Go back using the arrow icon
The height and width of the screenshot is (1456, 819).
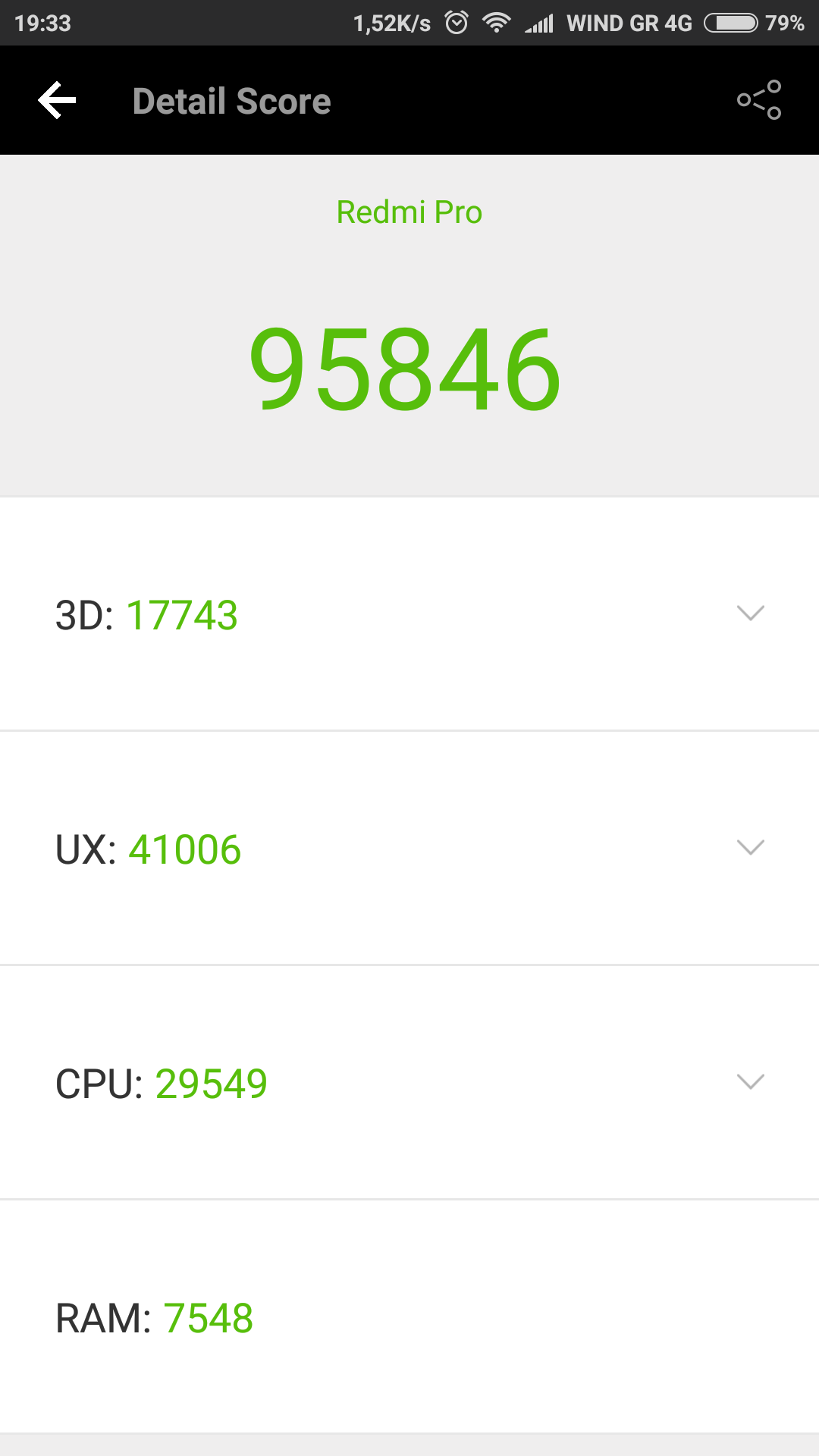click(58, 101)
